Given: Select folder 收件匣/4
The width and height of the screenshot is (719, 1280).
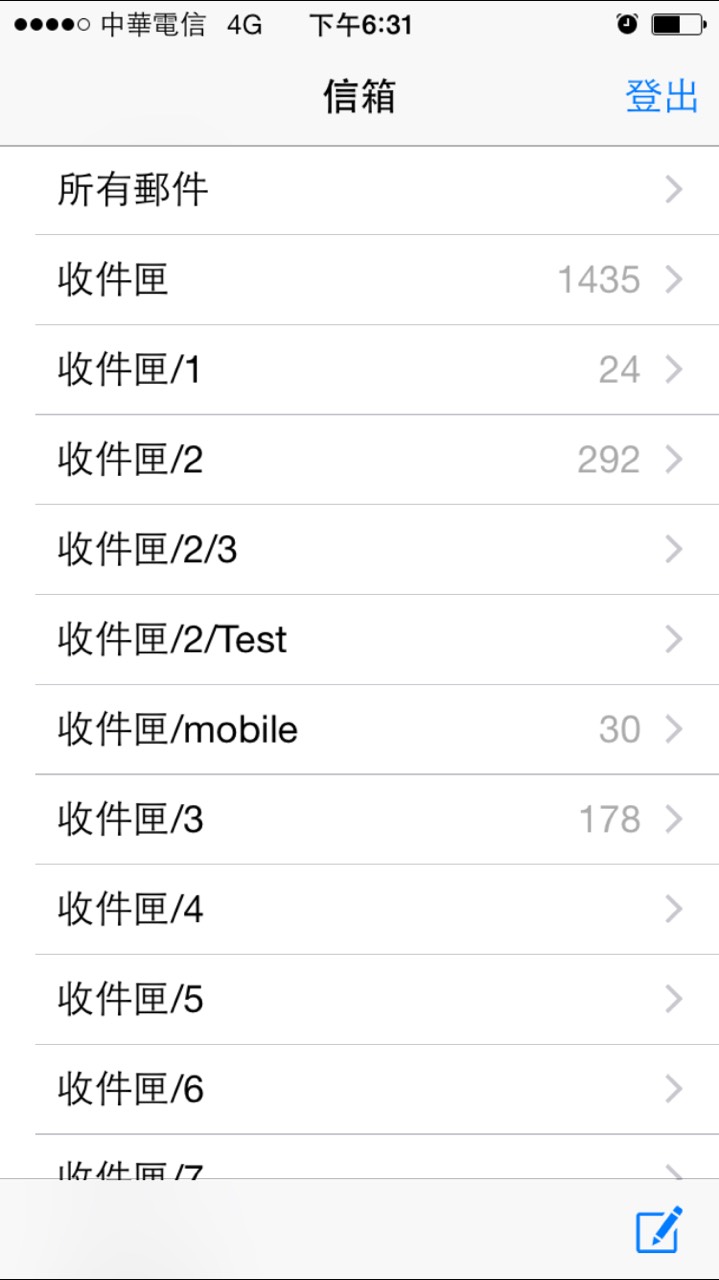Looking at the screenshot, I should tap(359, 909).
